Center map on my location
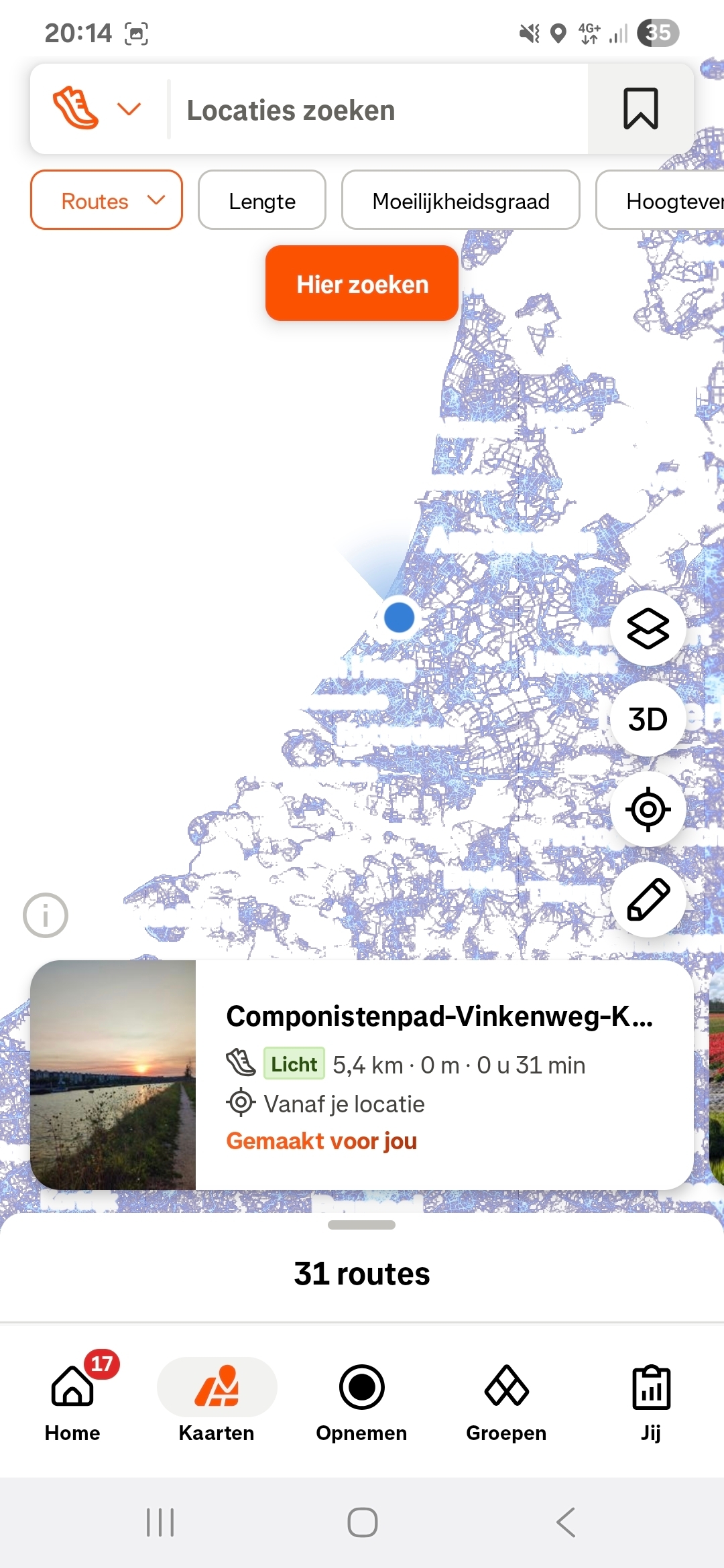The height and width of the screenshot is (1568, 724). [648, 809]
